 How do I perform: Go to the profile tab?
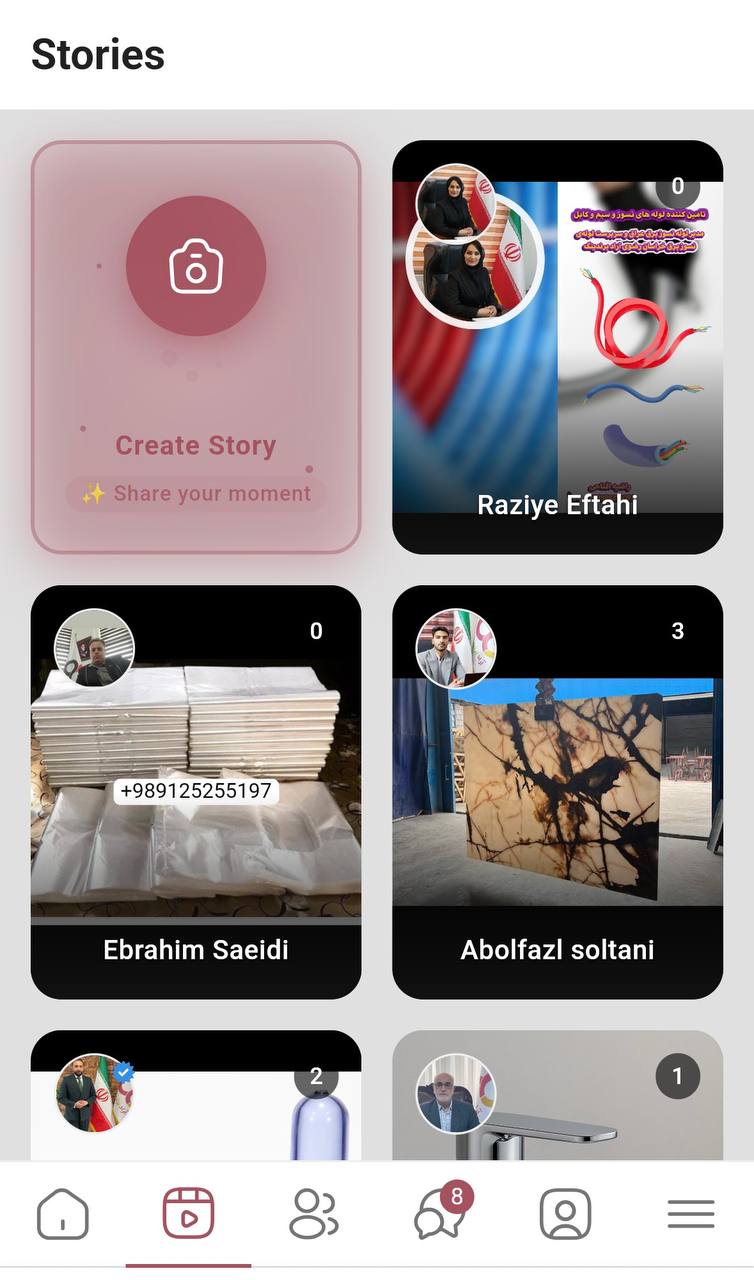point(565,1215)
